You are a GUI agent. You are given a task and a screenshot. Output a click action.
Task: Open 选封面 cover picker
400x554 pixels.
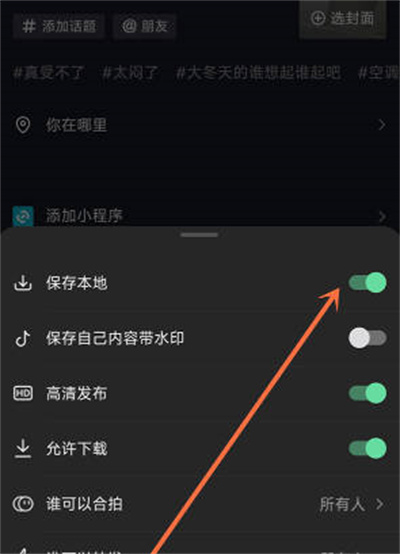click(342, 18)
